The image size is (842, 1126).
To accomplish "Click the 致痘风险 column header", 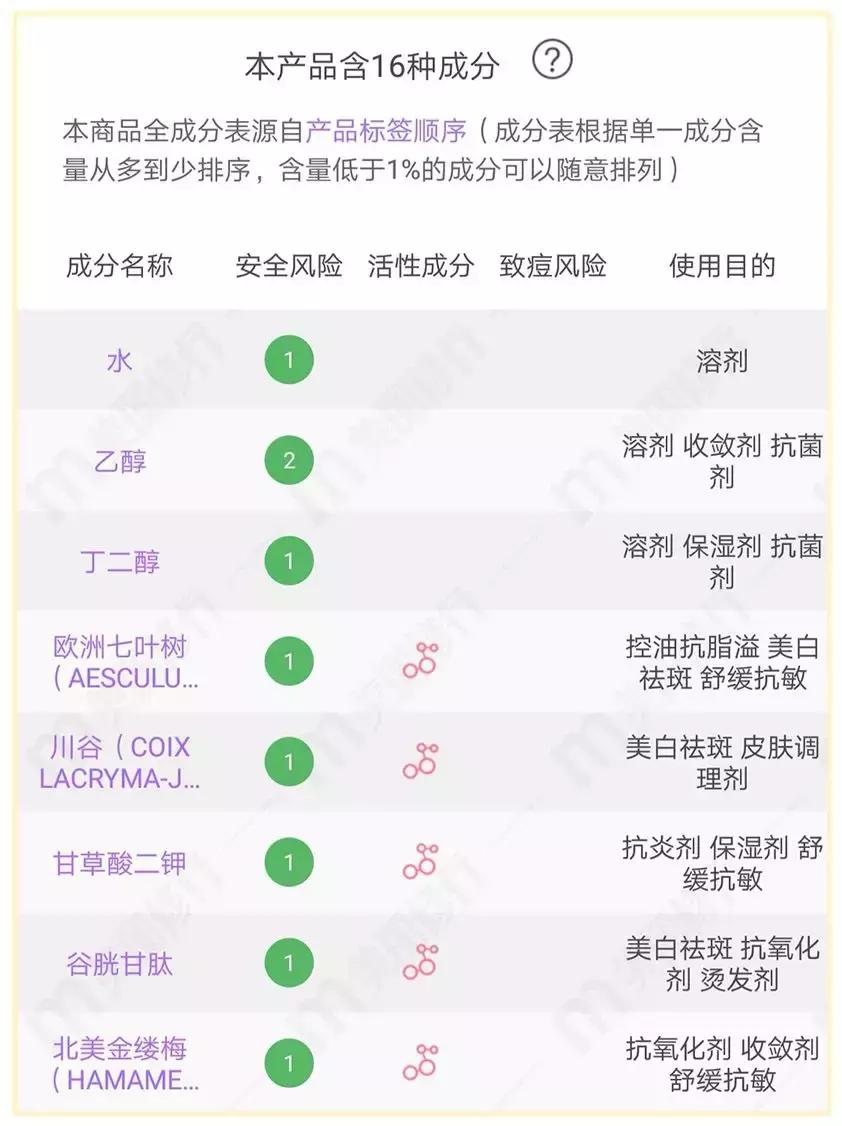I will [x=553, y=267].
